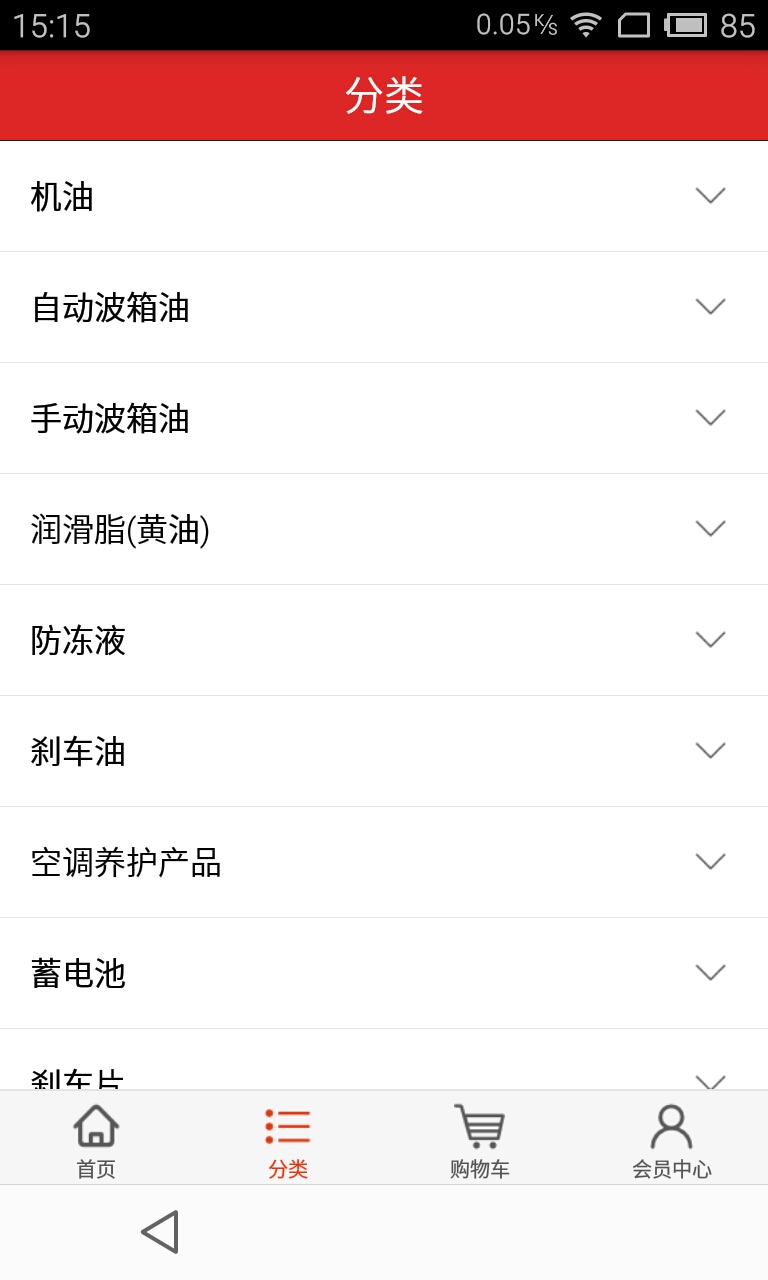Expand the 蓄电池 category
The height and width of the screenshot is (1280, 768).
tap(384, 973)
